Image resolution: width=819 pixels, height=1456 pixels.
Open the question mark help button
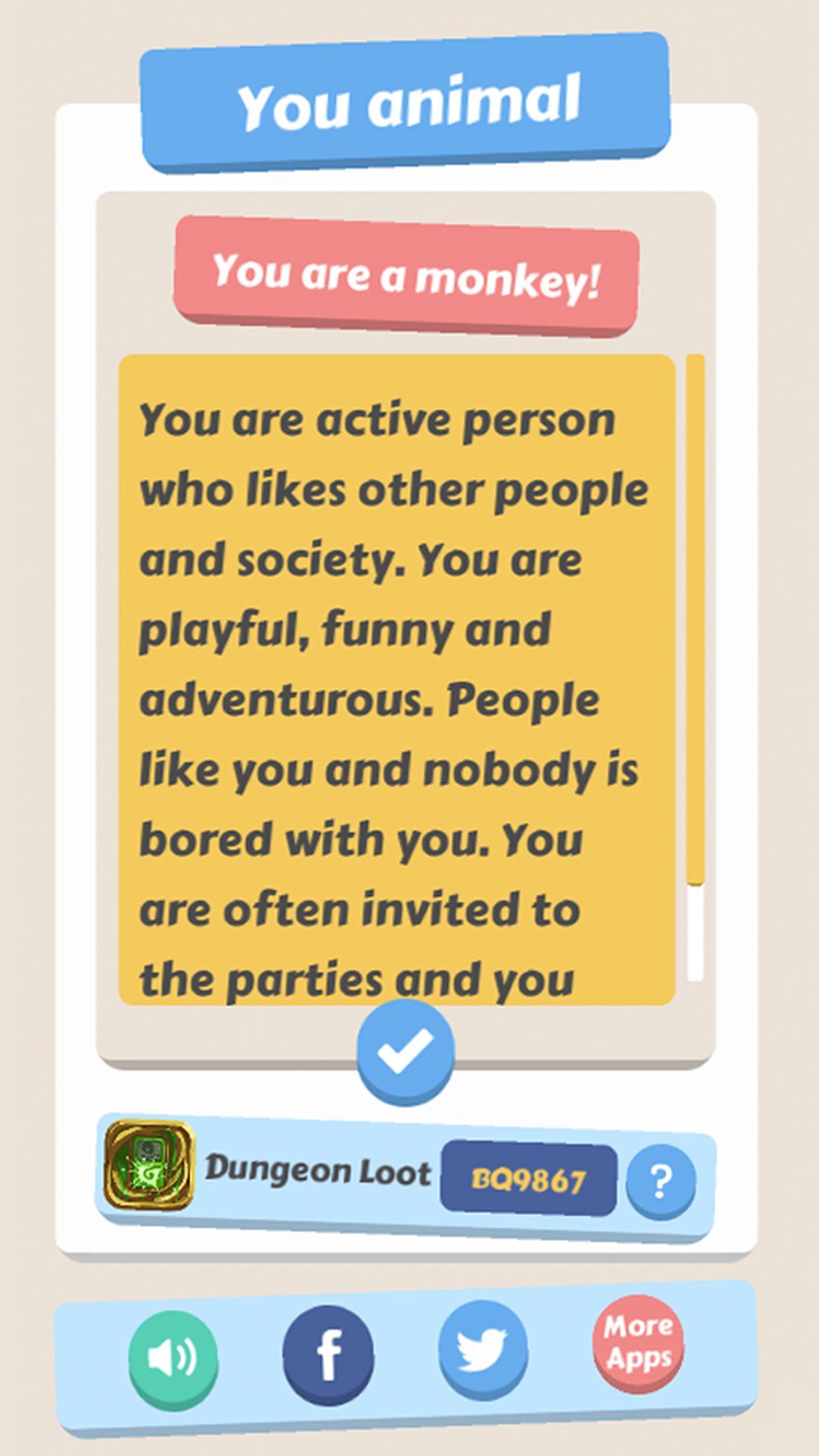[661, 1180]
